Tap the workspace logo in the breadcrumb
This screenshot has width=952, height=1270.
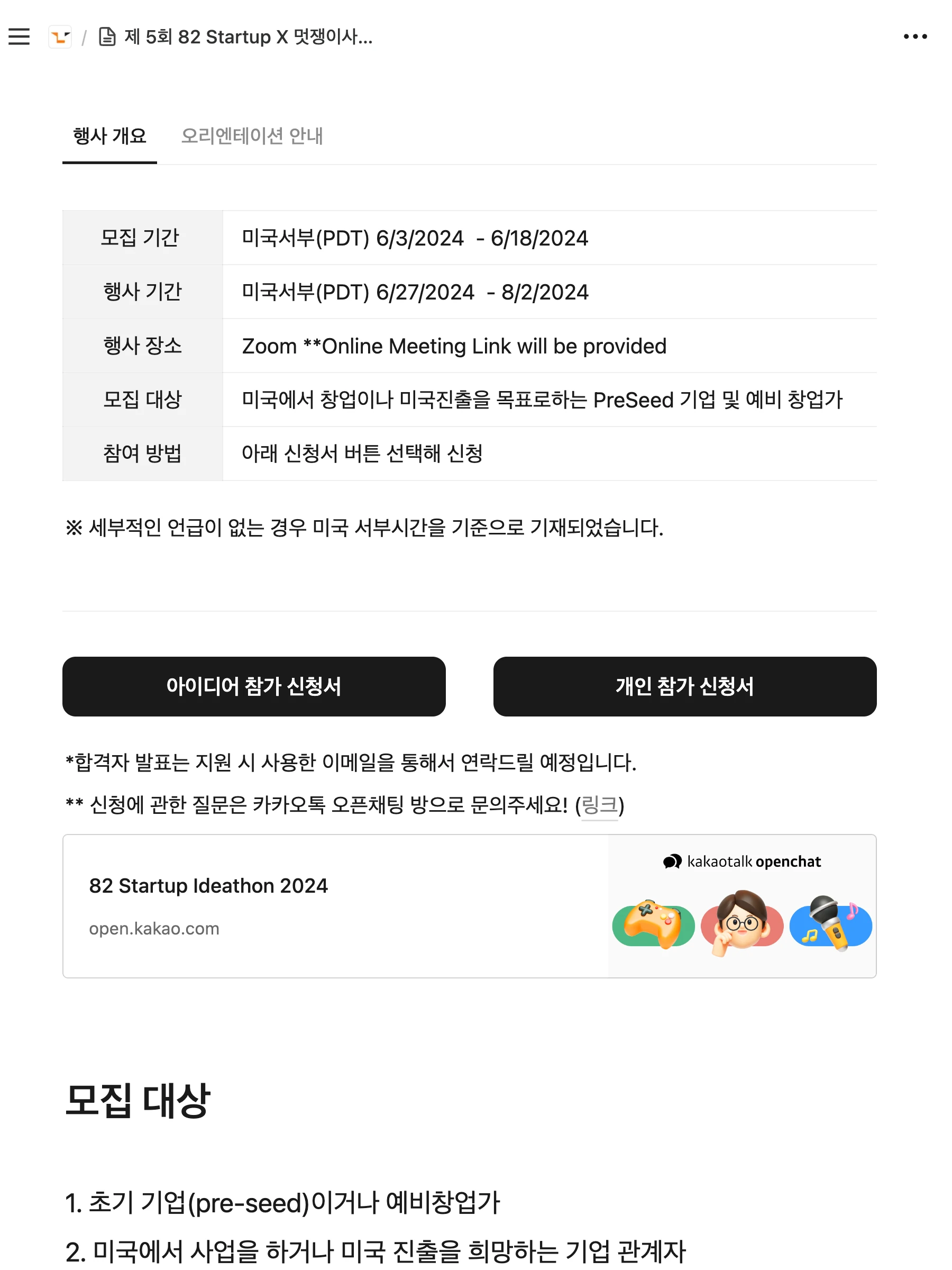pyautogui.click(x=60, y=37)
